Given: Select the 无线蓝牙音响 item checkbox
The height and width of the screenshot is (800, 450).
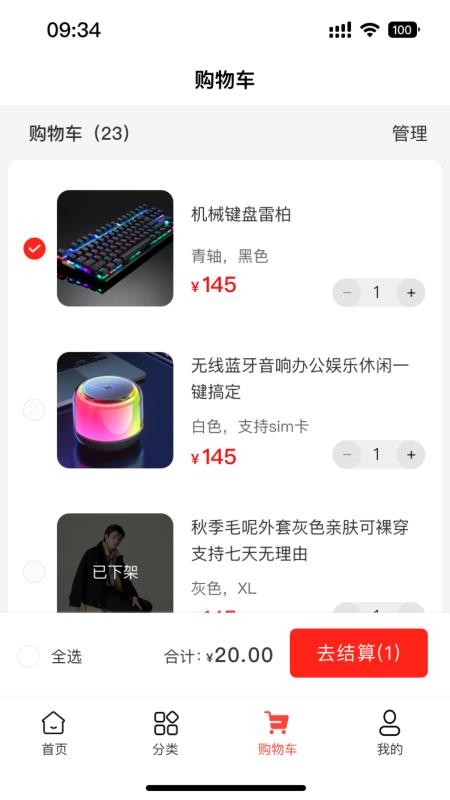Looking at the screenshot, I should coord(34,410).
